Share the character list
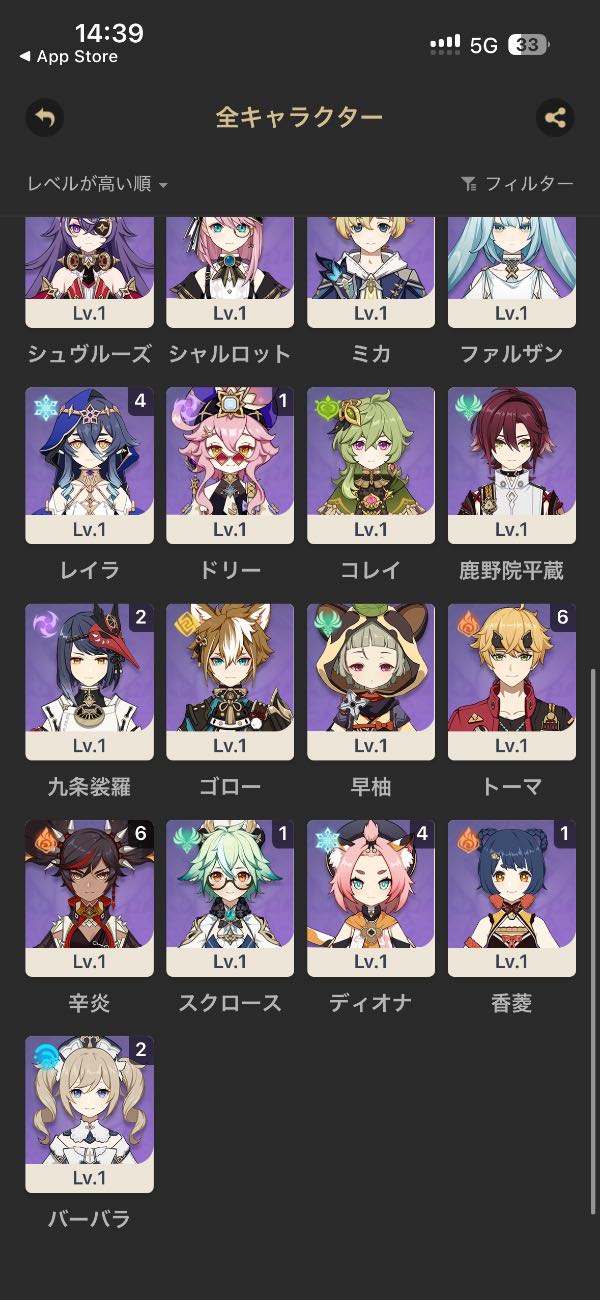This screenshot has height=1300, width=600. 555,118
